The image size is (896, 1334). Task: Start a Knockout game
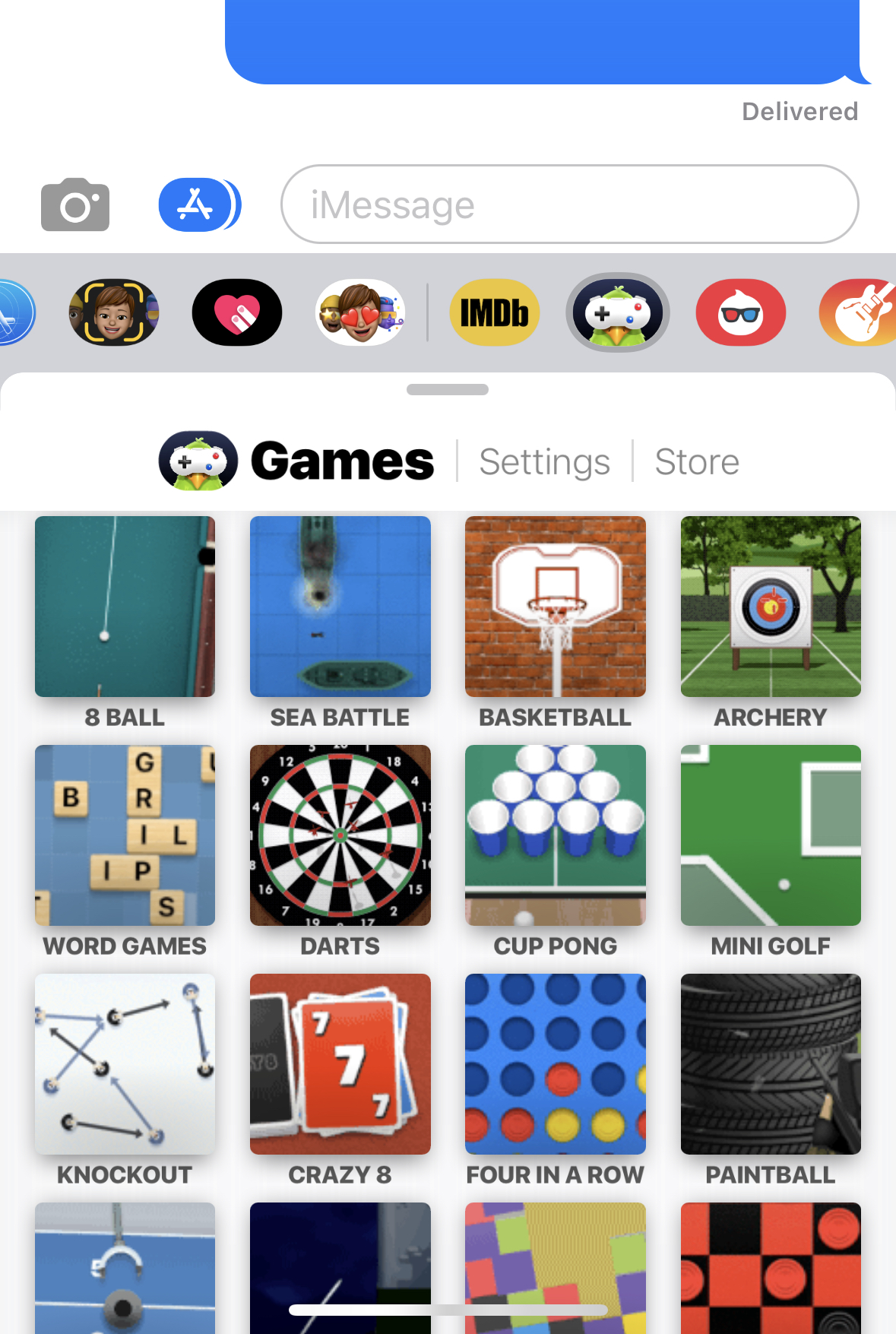point(125,1064)
